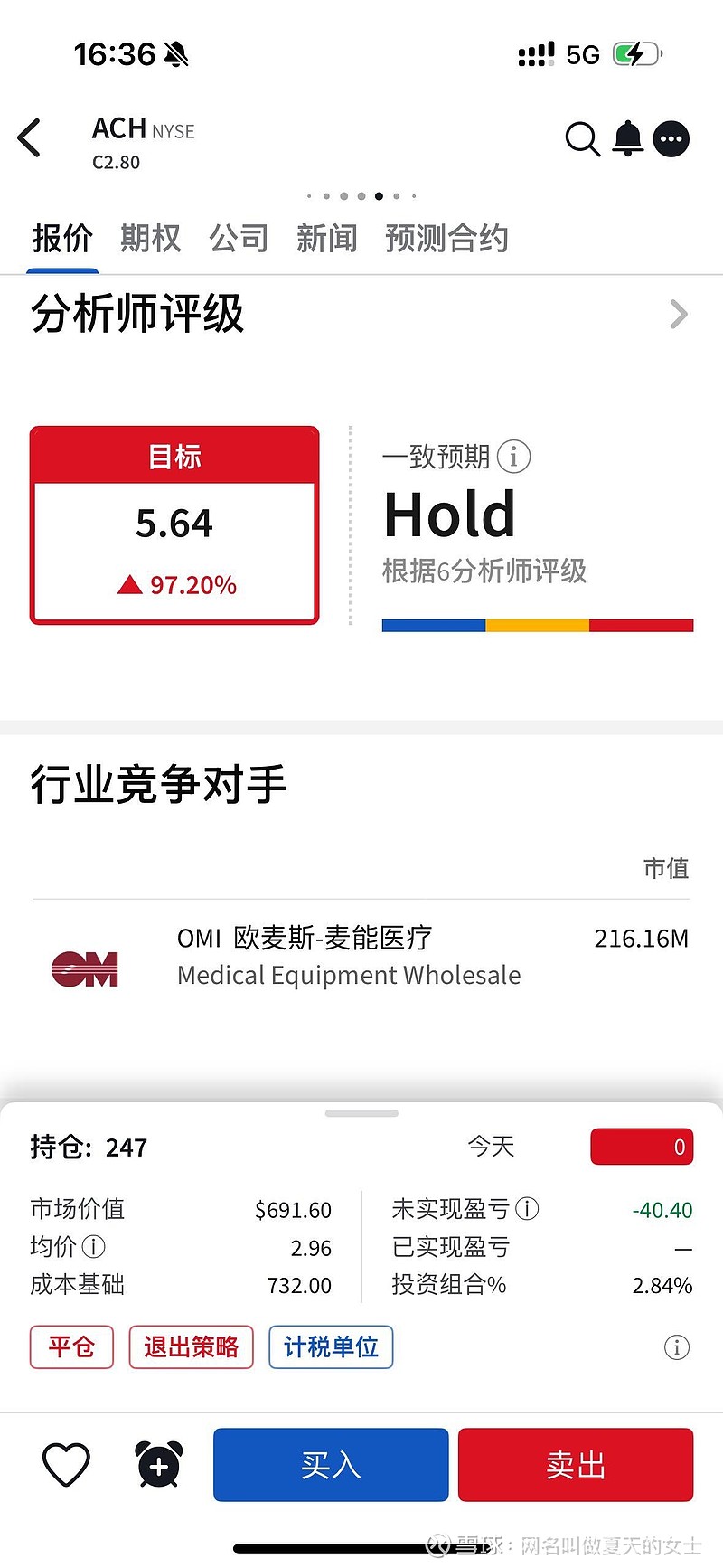The image size is (723, 1568).
Task: Switch to the 新闻 tab
Action: pyautogui.click(x=326, y=239)
